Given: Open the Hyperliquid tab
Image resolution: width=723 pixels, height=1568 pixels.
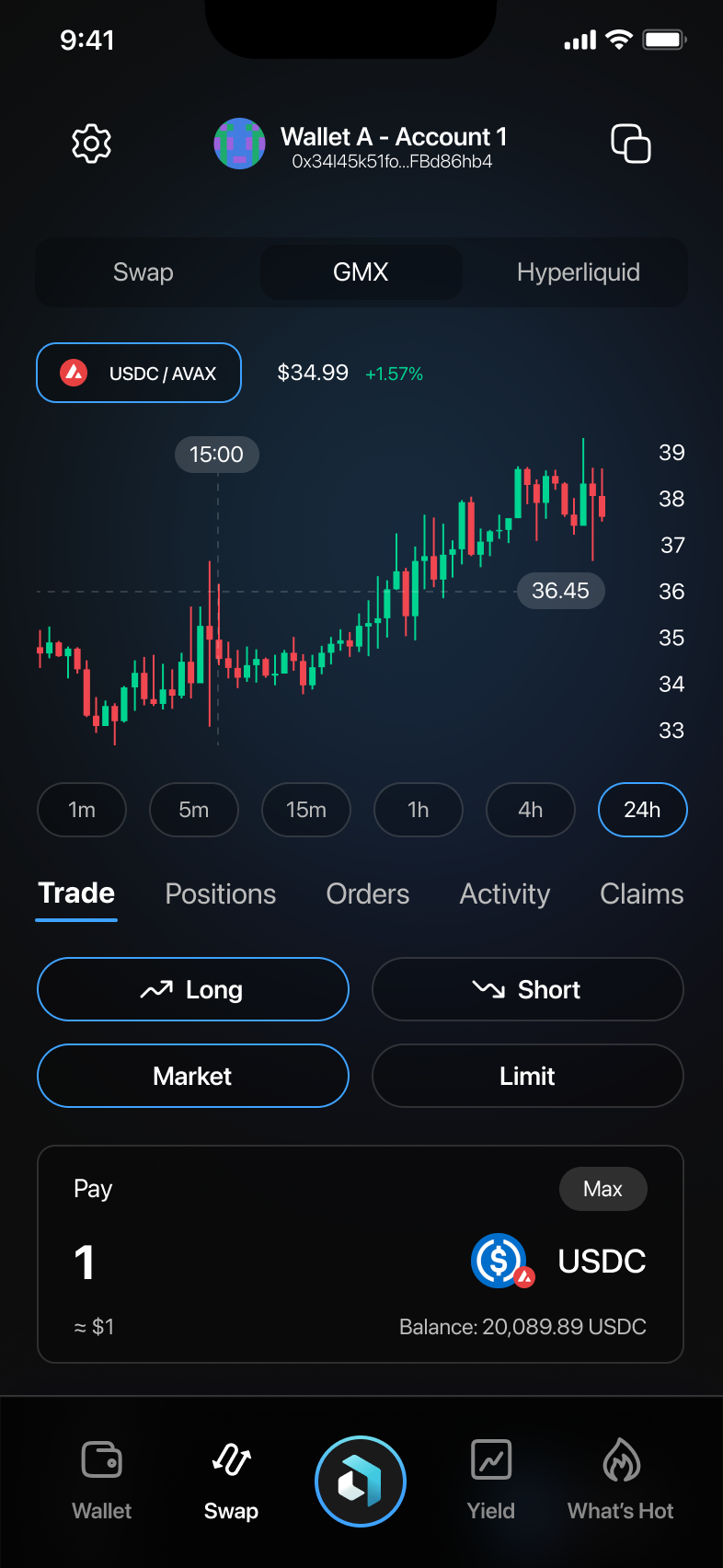Looking at the screenshot, I should click(x=579, y=272).
